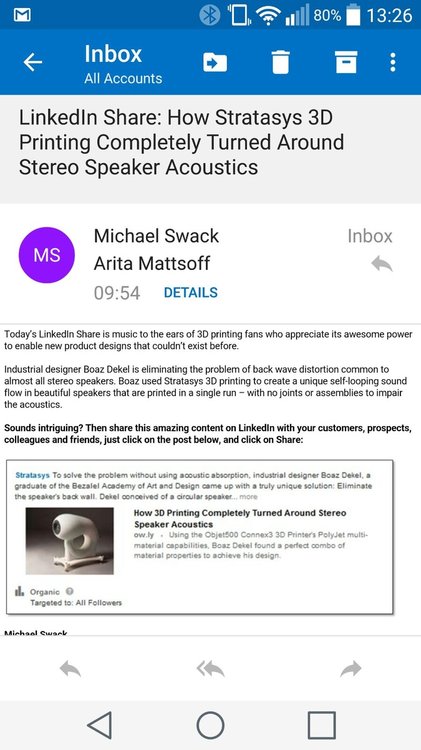Viewport: 421px width, 750px height.
Task: Go back to the inbox list
Action: point(33,62)
